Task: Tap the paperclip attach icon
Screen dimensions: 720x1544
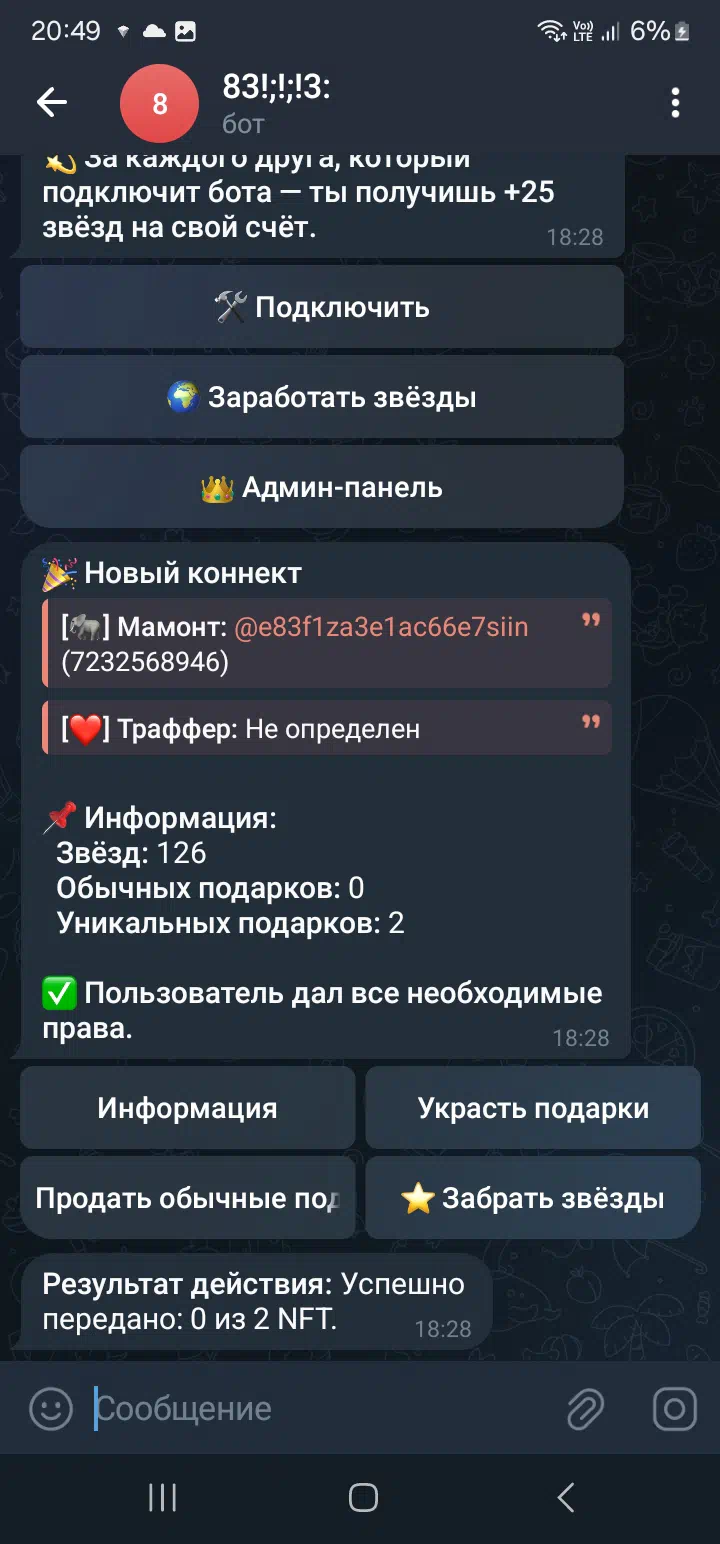Action: (584, 1408)
